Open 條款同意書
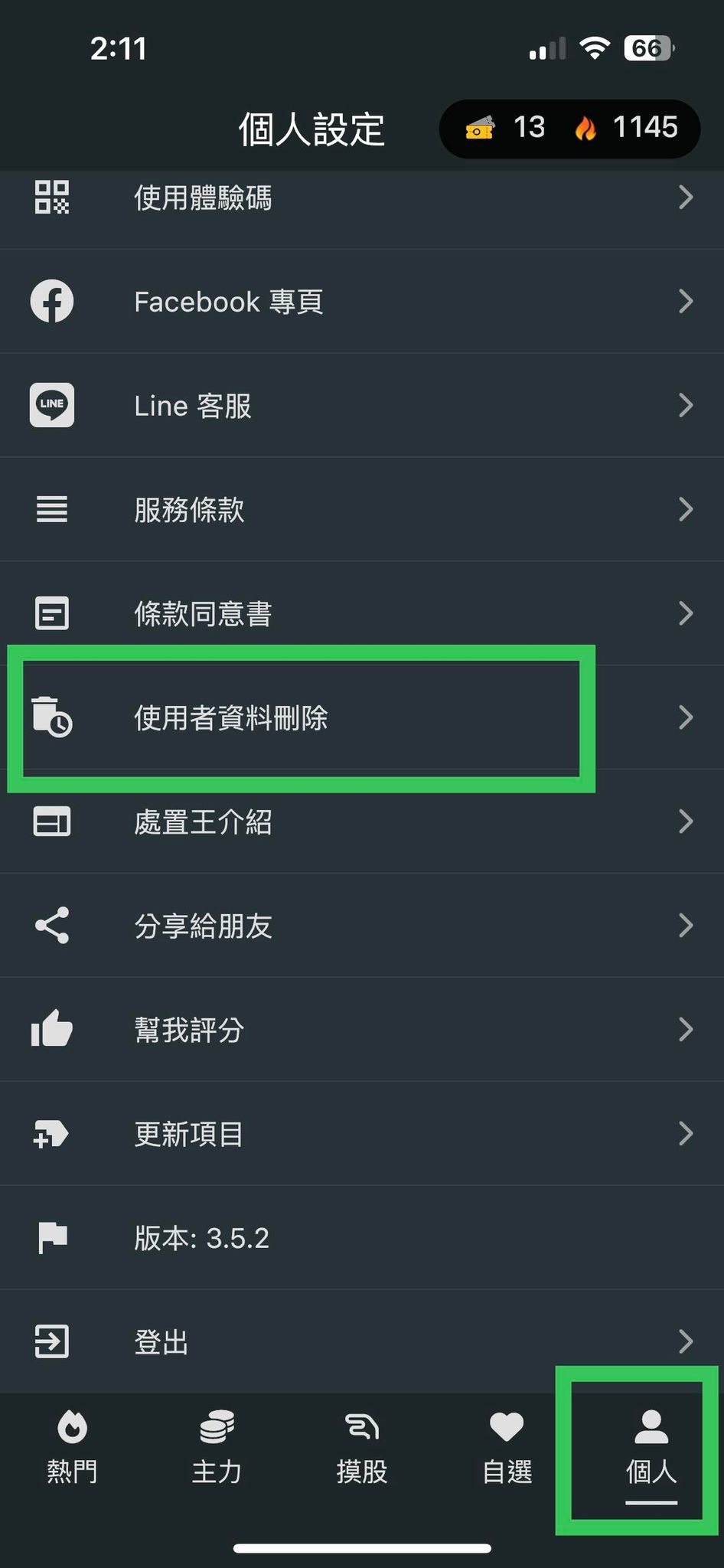 click(361, 614)
